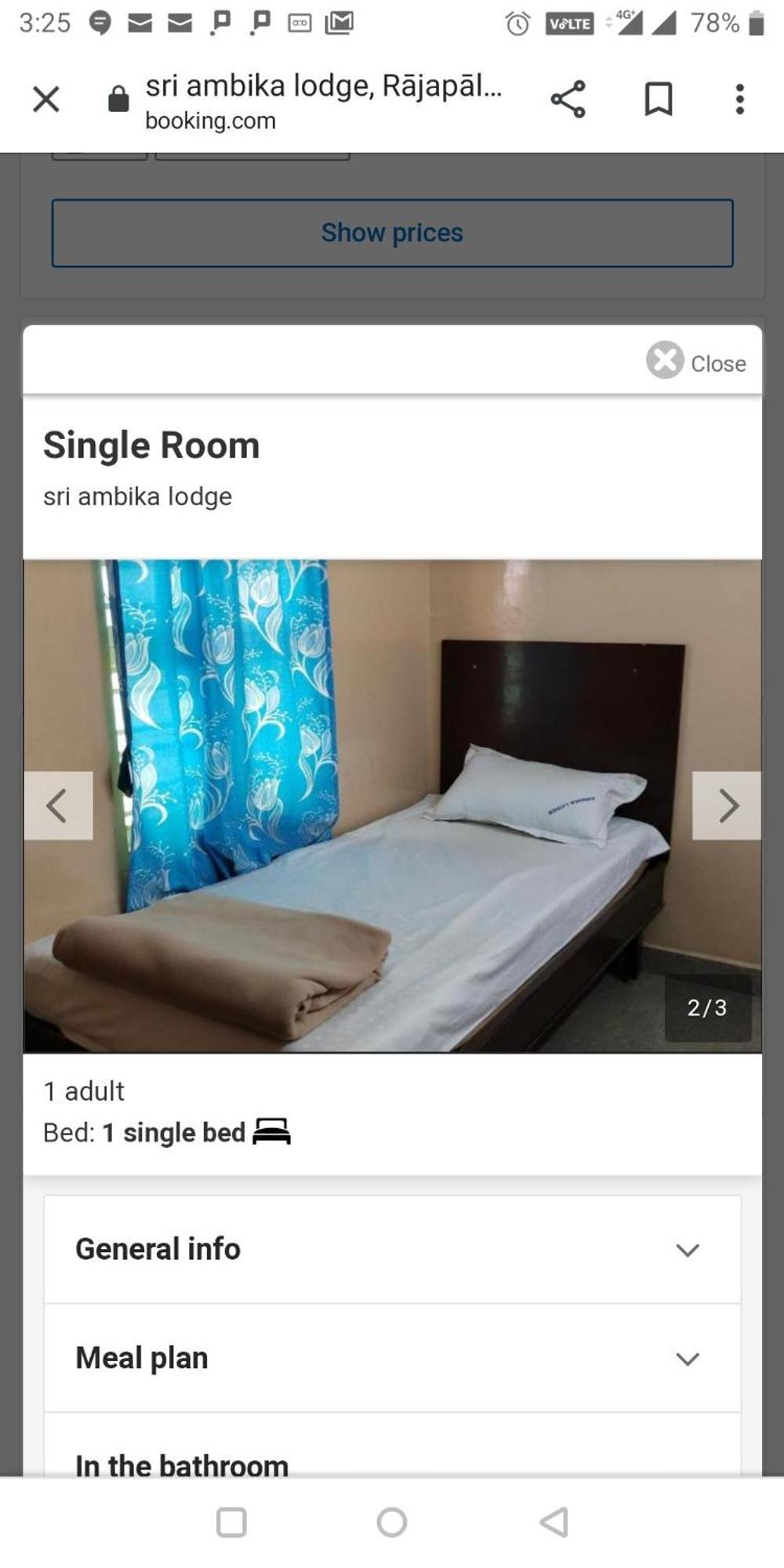The image size is (784, 1568).
Task: Go to the home screen
Action: tap(392, 1523)
